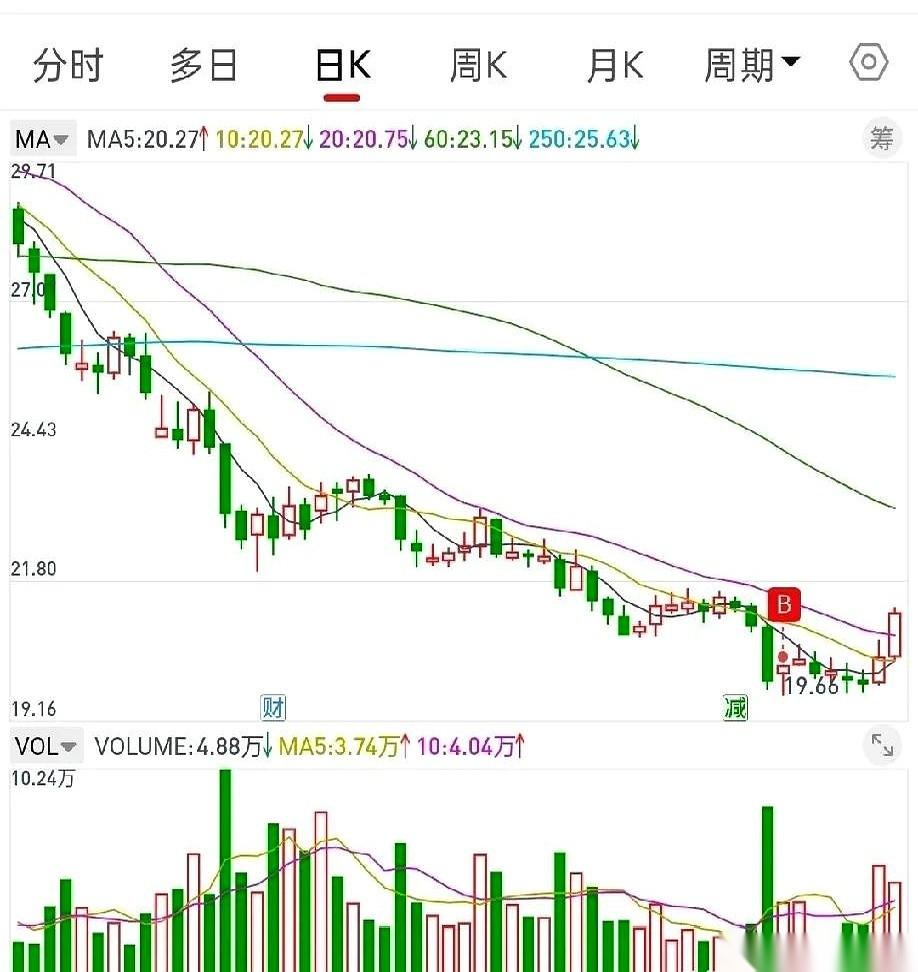Switch to the 周K weekly tab
This screenshot has width=918, height=972.
477,63
